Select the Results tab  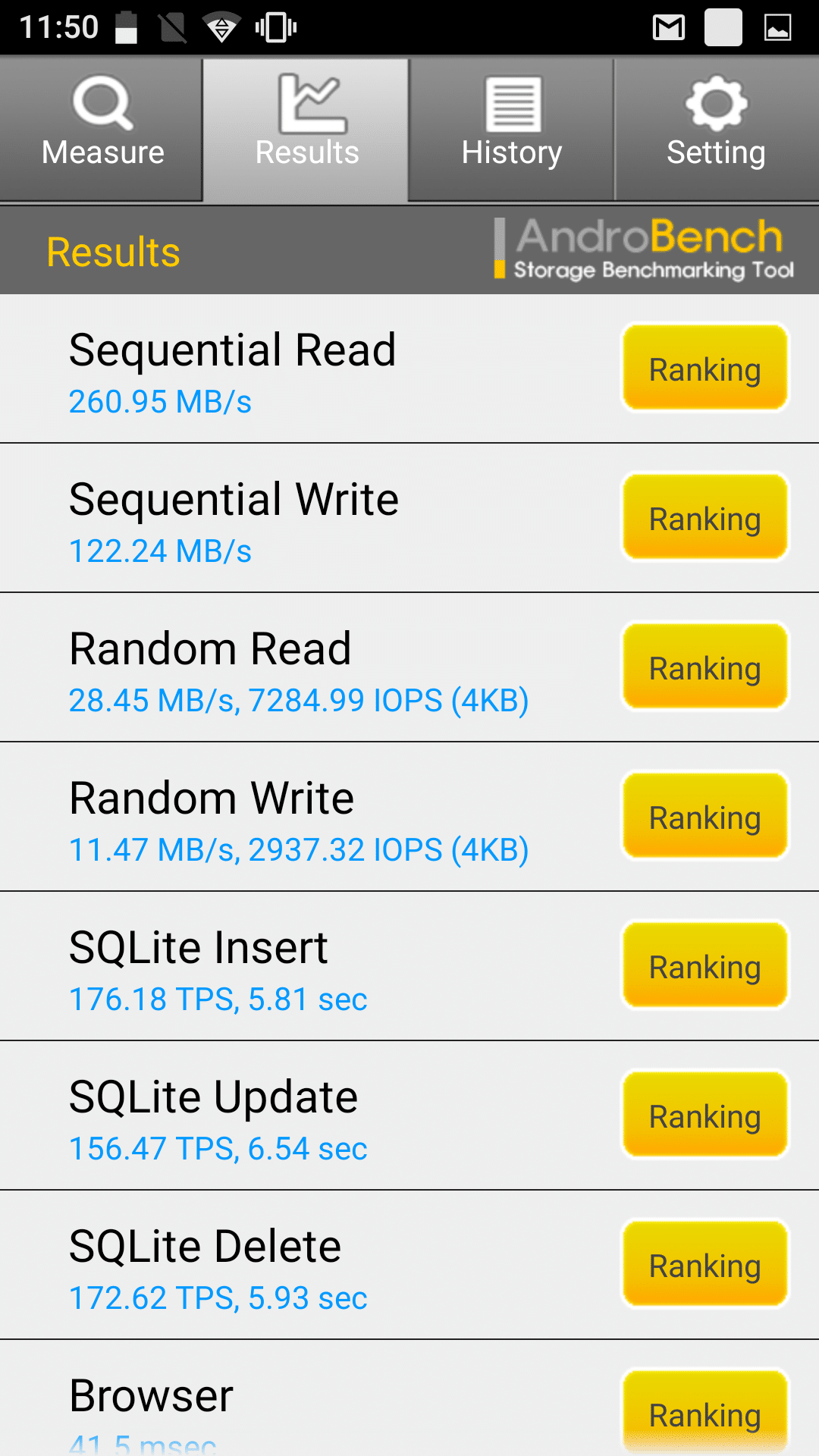[x=306, y=129]
